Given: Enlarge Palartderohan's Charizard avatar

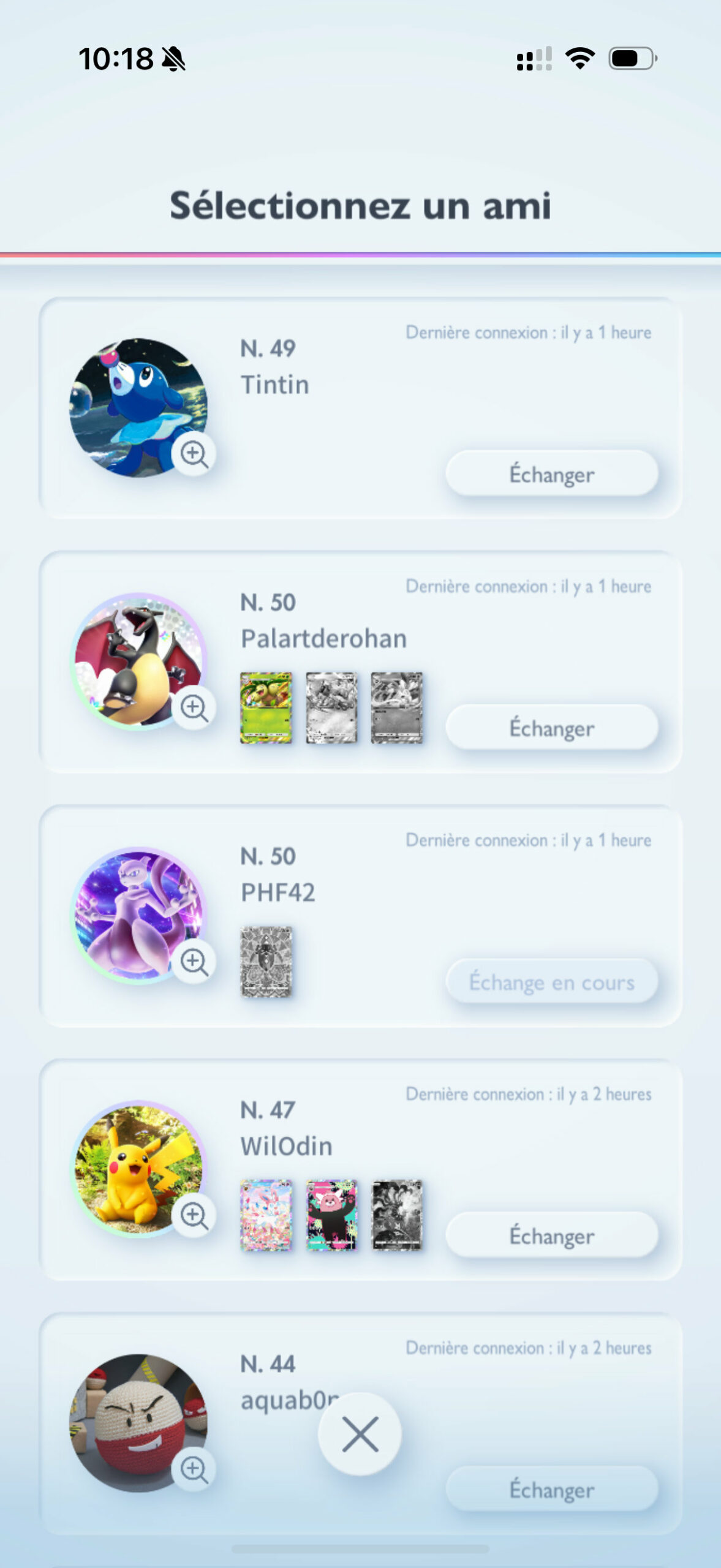Looking at the screenshot, I should coord(194,707).
